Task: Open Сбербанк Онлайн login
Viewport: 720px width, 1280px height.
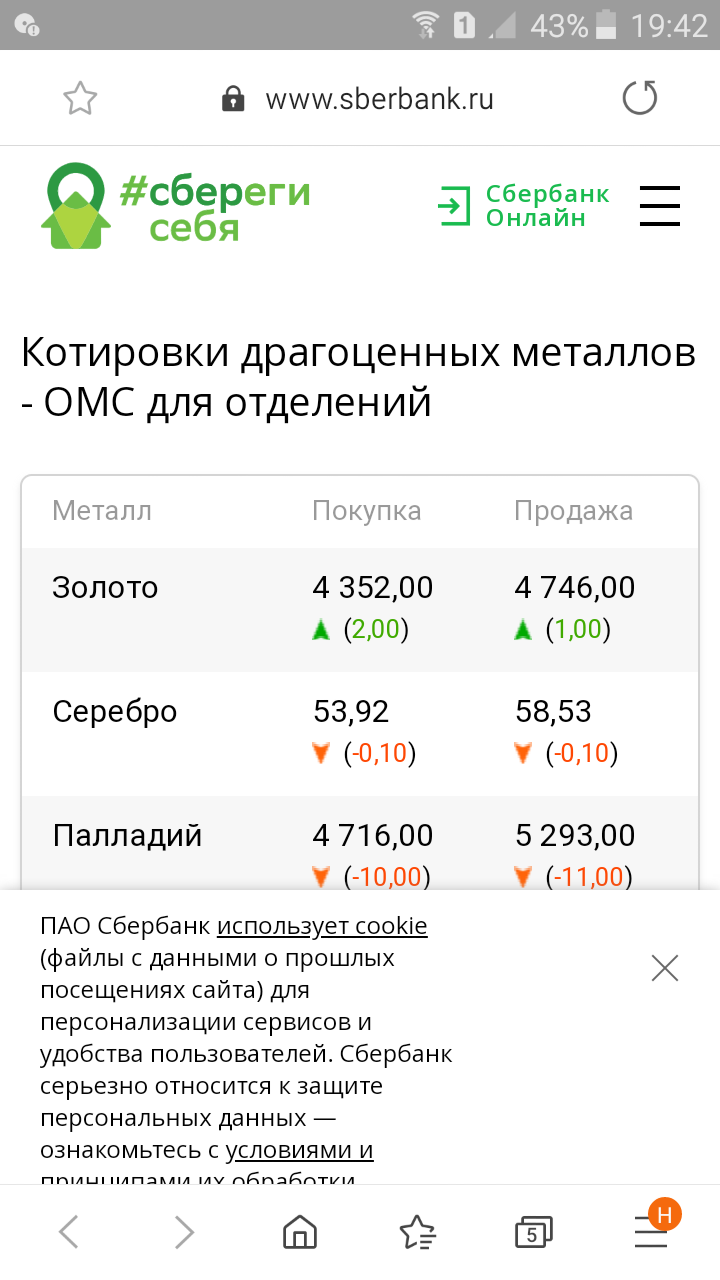Action: (524, 206)
